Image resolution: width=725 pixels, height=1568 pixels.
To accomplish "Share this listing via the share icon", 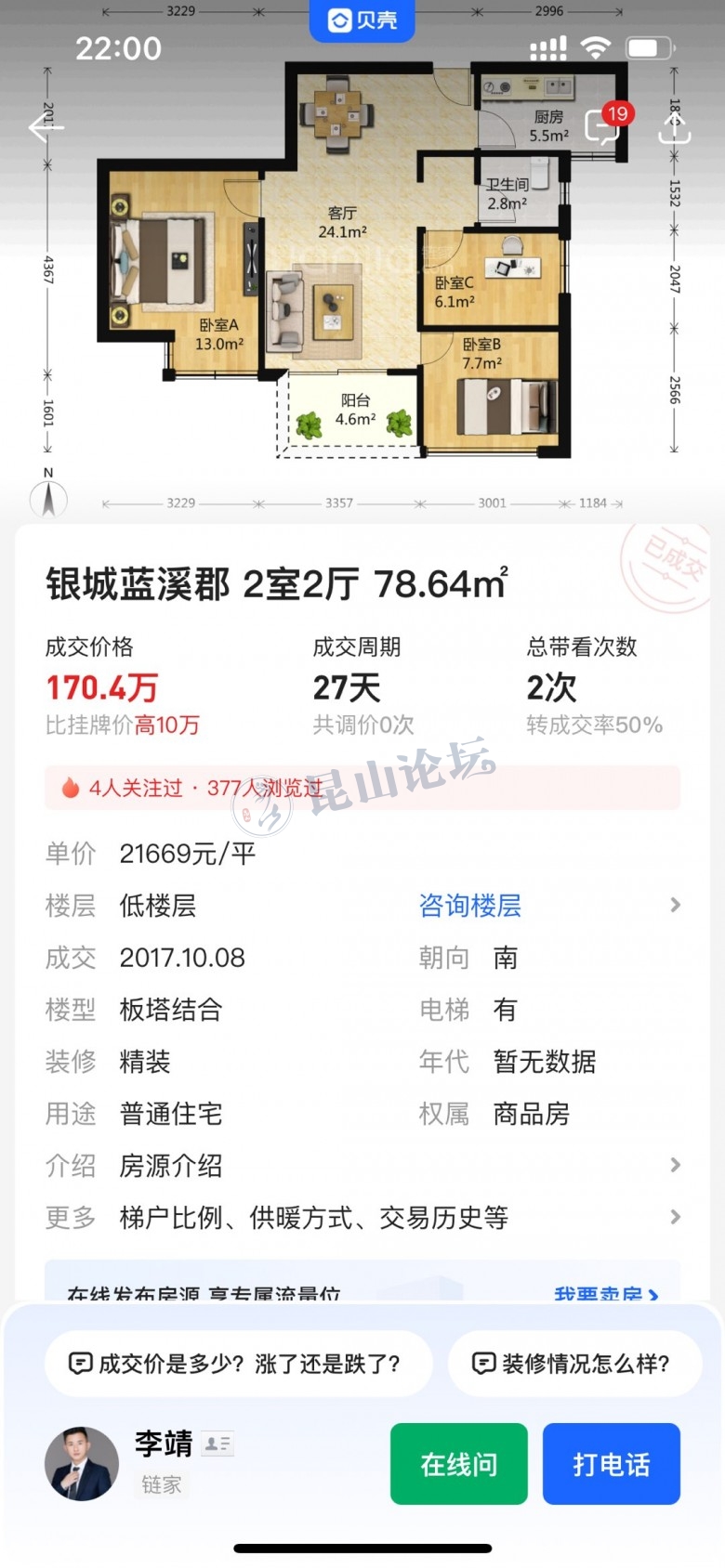I will (675, 127).
